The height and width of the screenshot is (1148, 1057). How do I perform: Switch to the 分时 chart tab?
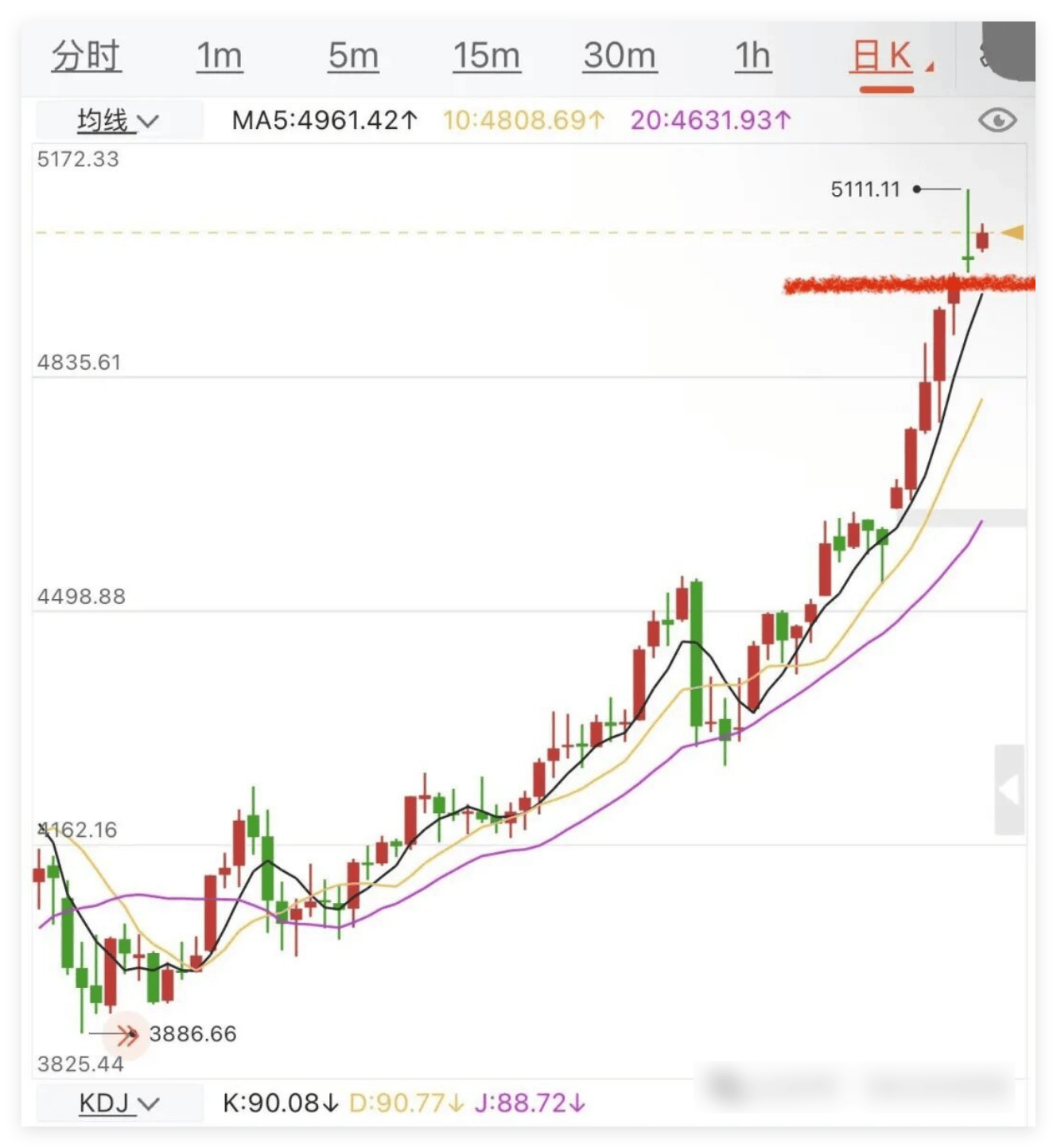click(x=86, y=56)
